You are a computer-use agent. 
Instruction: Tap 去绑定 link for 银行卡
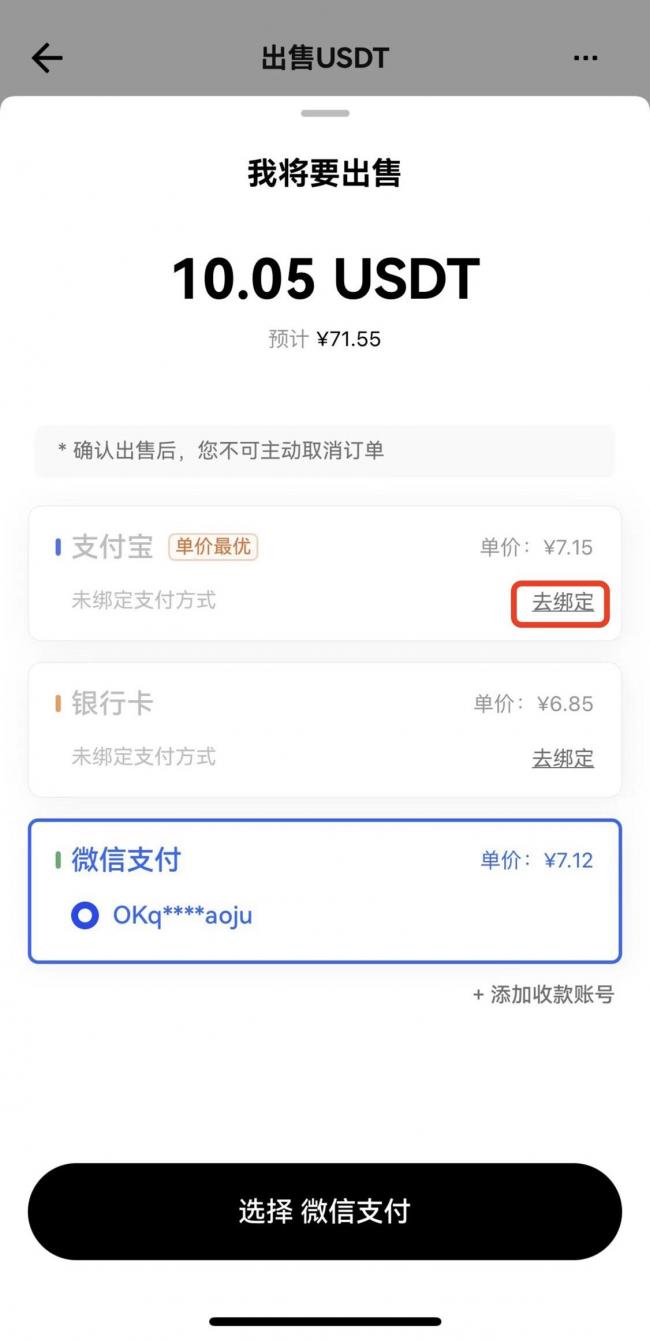click(x=562, y=759)
